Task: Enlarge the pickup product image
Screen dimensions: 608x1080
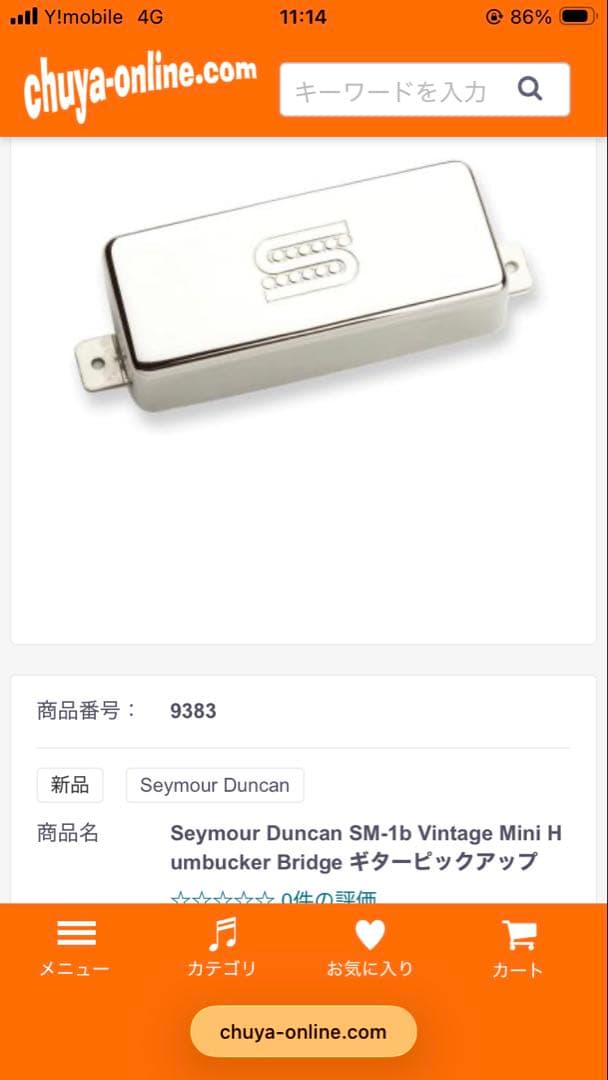Action: [303, 300]
